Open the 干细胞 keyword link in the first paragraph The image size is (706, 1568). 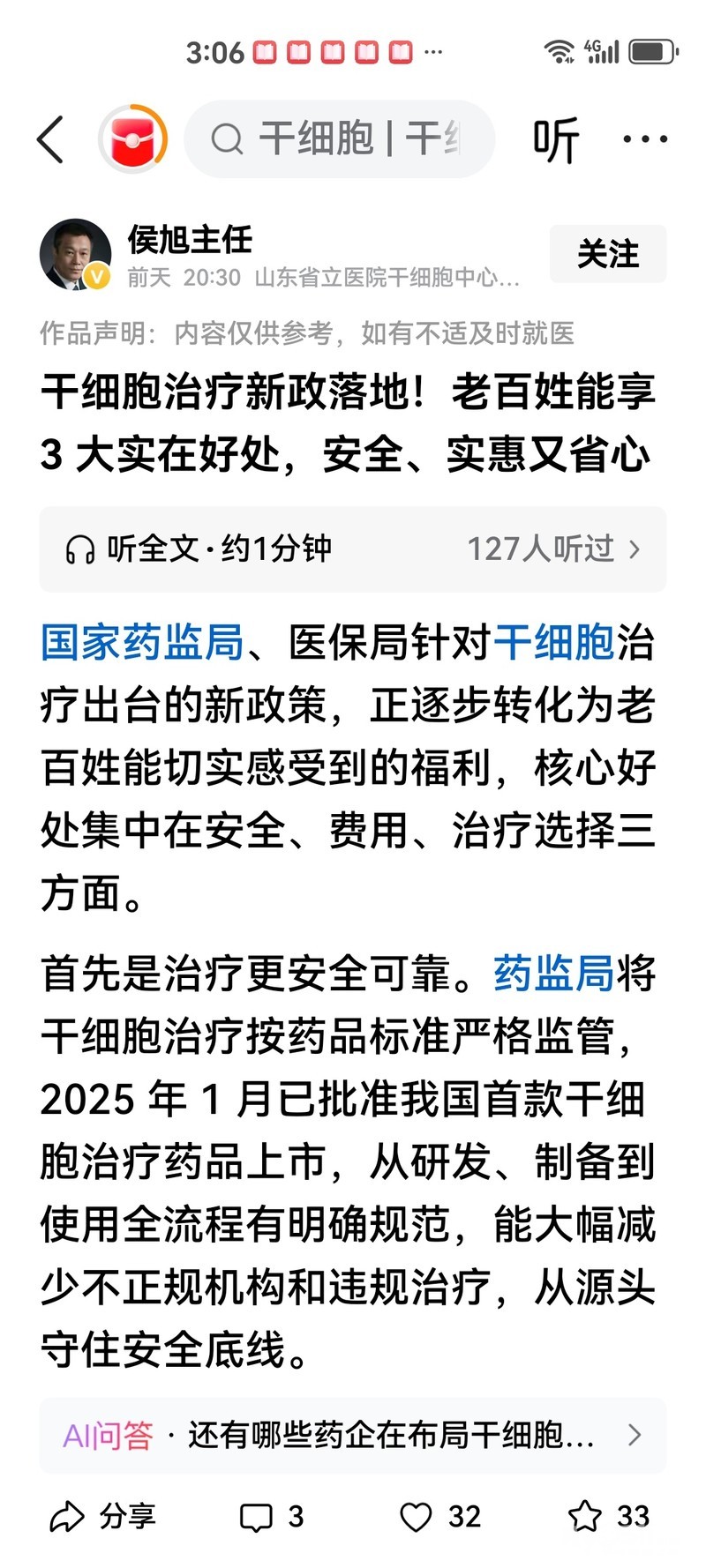coord(553,642)
